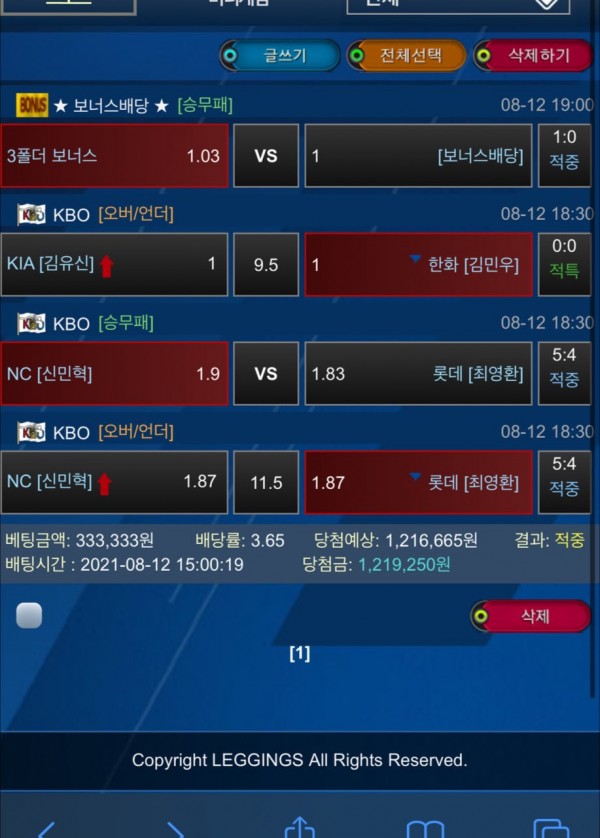This screenshot has height=838, width=600.
Task: Tap the 글쓰기 write button
Action: [279, 56]
